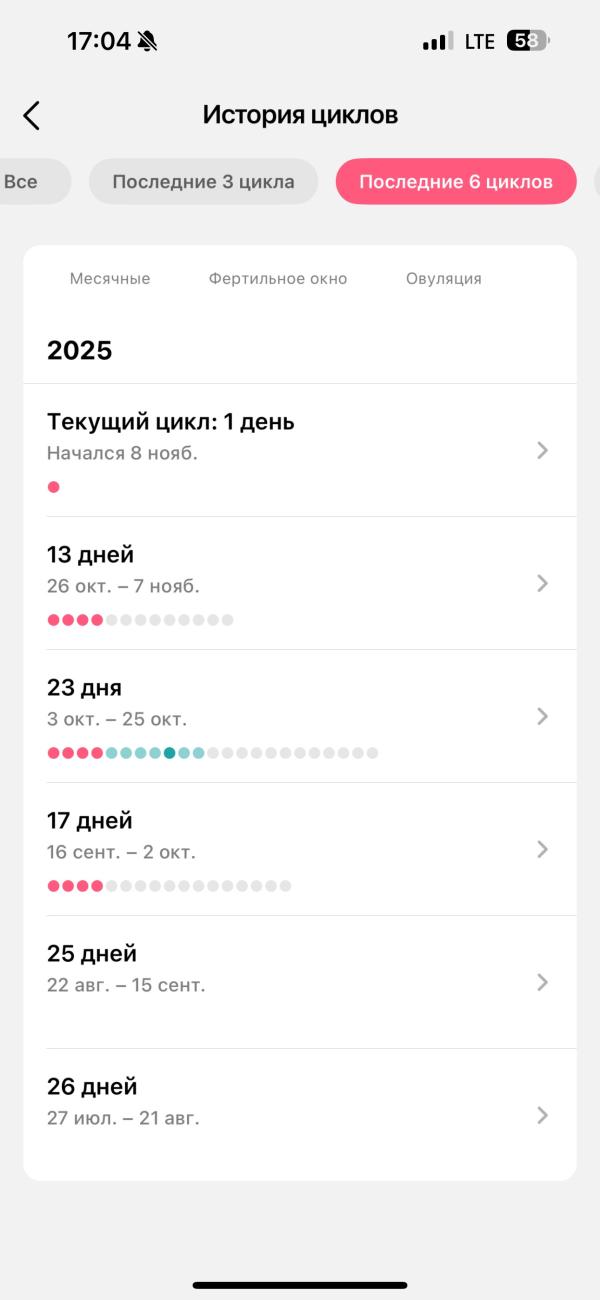This screenshot has width=600, height=1300.
Task: Select the "Все" filter chip
Action: (24, 182)
